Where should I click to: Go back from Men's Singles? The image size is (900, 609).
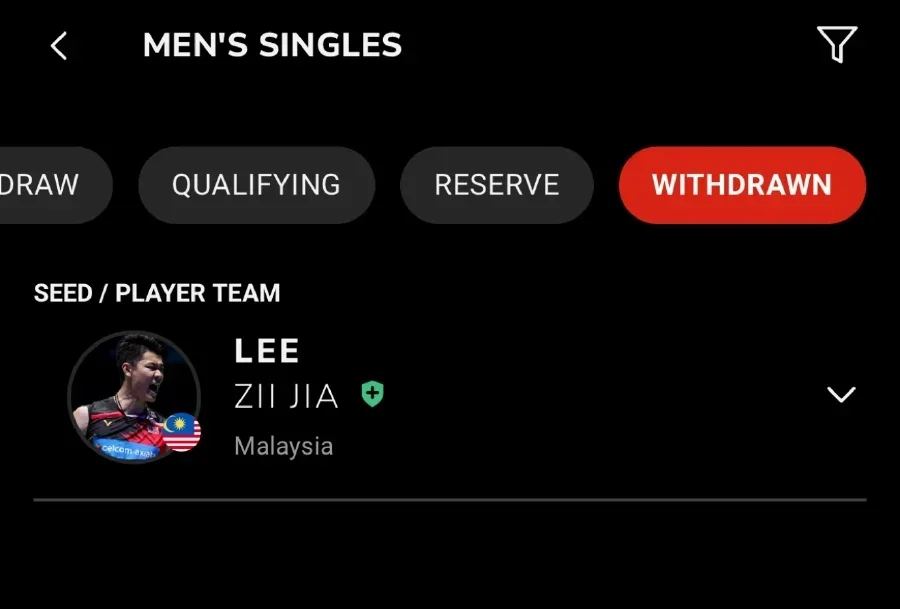click(59, 46)
